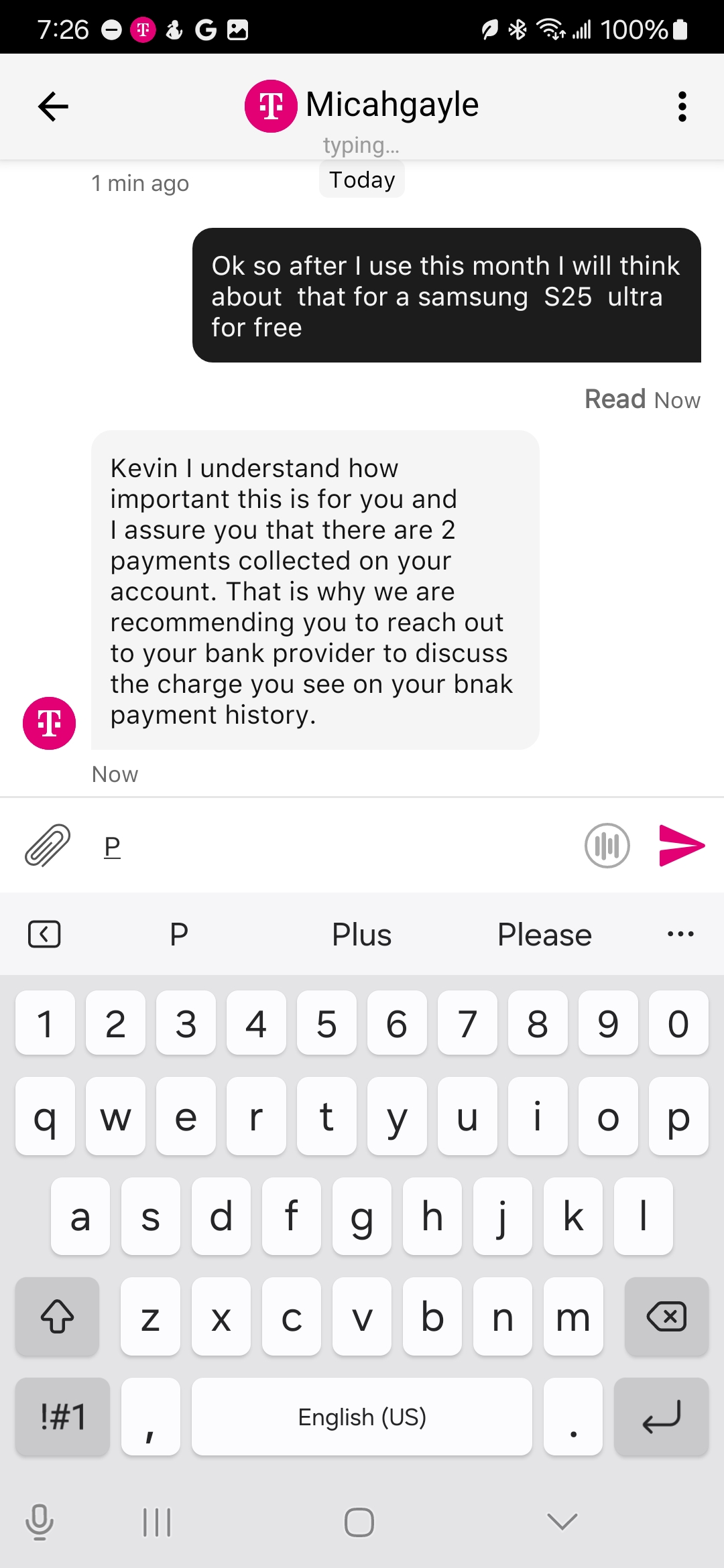Choose the "Please" keyboard suggestion
The height and width of the screenshot is (1568, 724).
click(544, 935)
